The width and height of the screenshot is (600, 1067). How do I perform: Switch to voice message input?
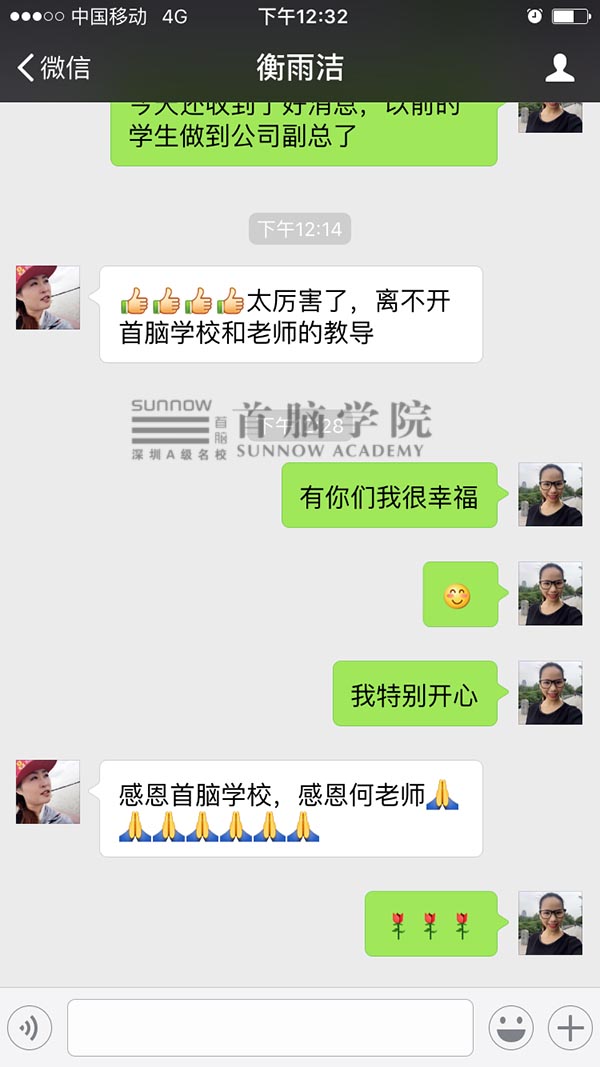30,1027
